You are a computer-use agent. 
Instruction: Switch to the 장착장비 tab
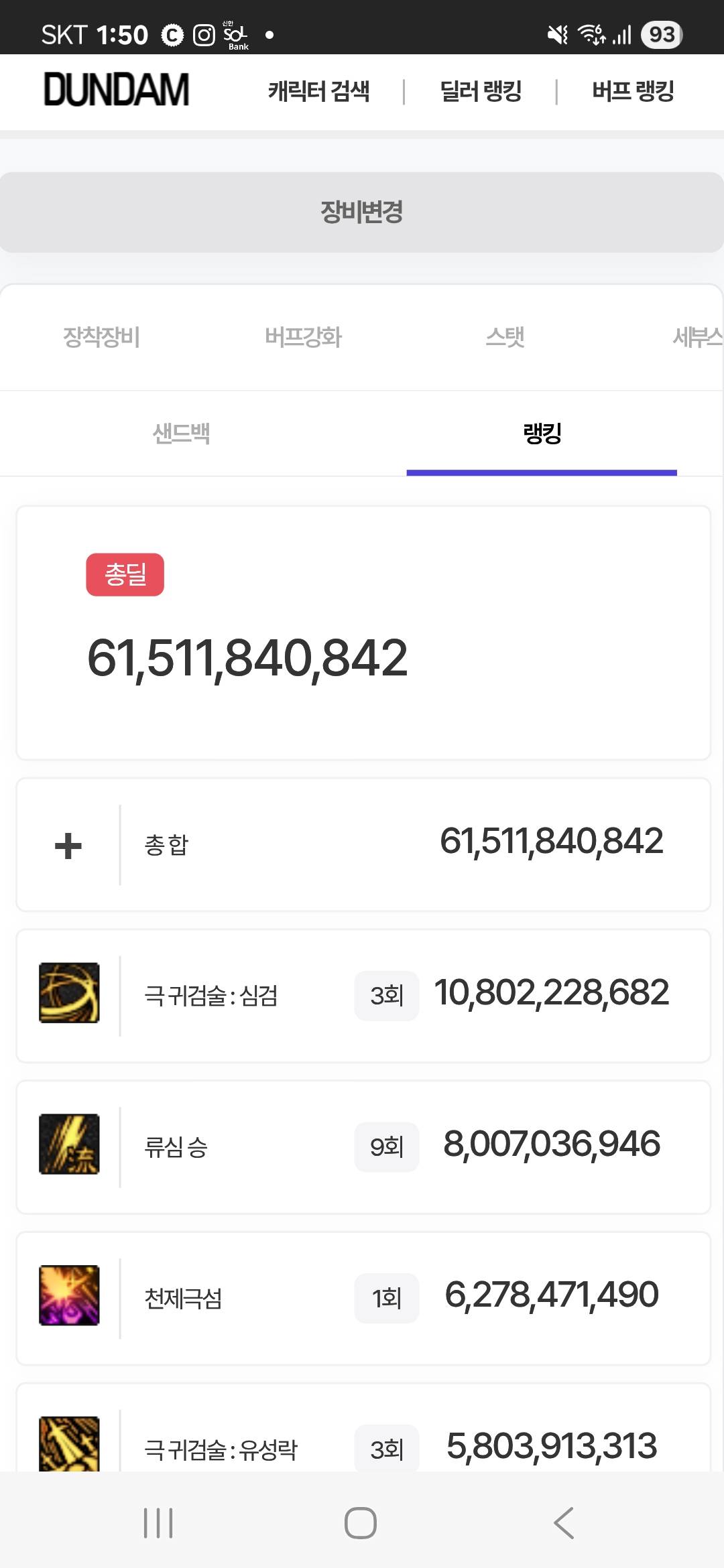(101, 337)
